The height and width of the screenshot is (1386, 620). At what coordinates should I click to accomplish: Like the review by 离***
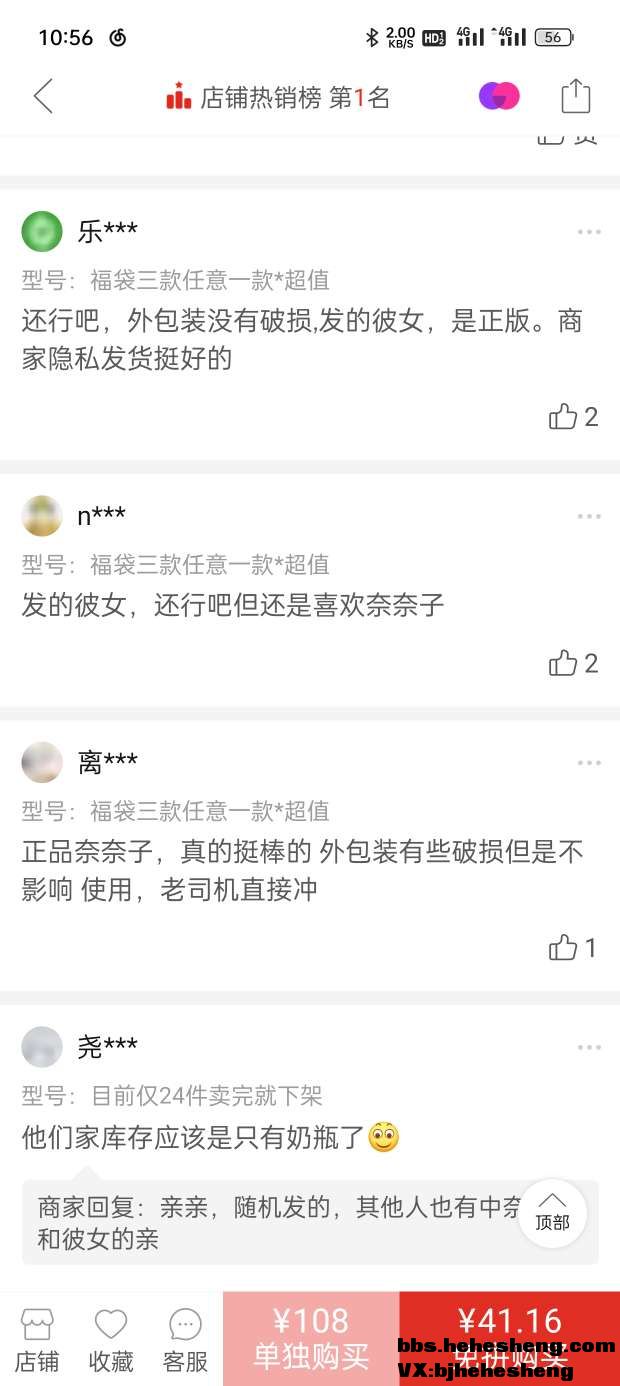pyautogui.click(x=573, y=947)
